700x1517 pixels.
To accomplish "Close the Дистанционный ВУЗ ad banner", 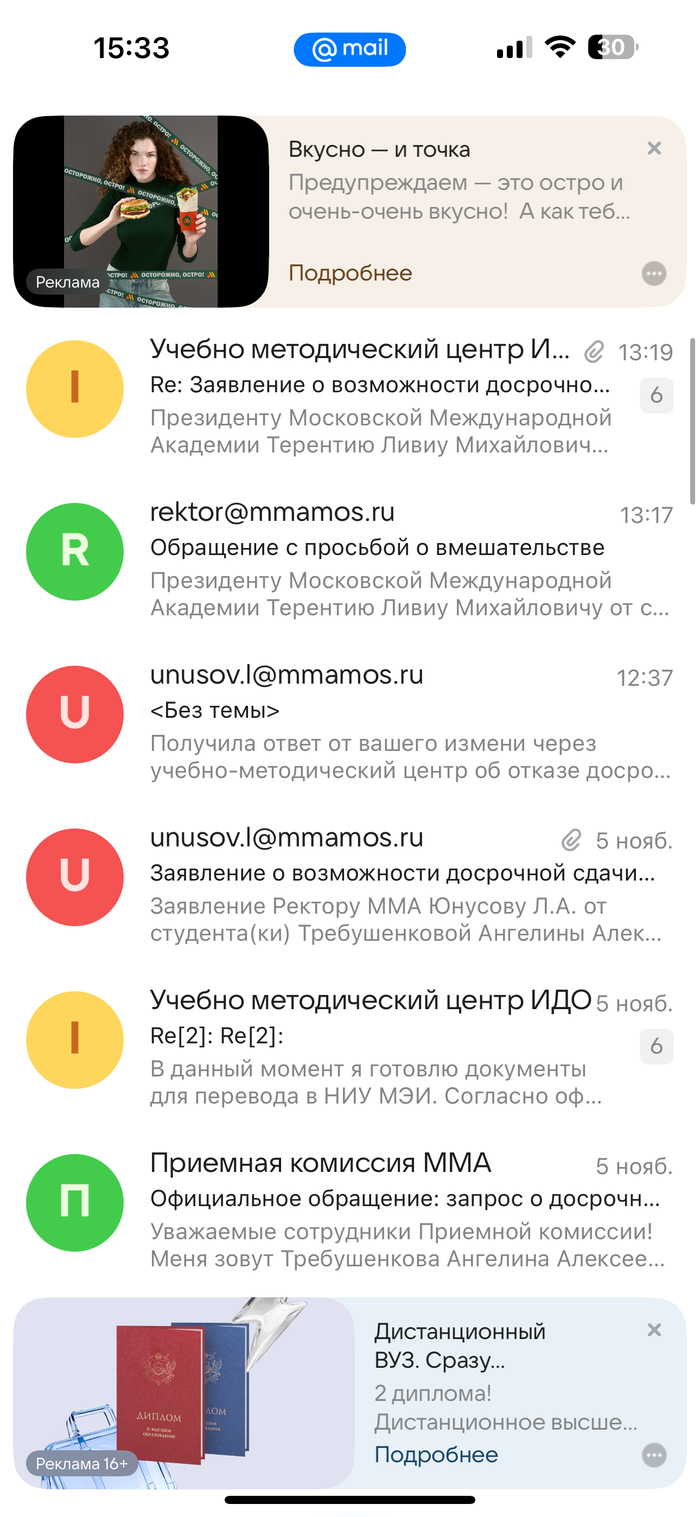I will point(654,1330).
